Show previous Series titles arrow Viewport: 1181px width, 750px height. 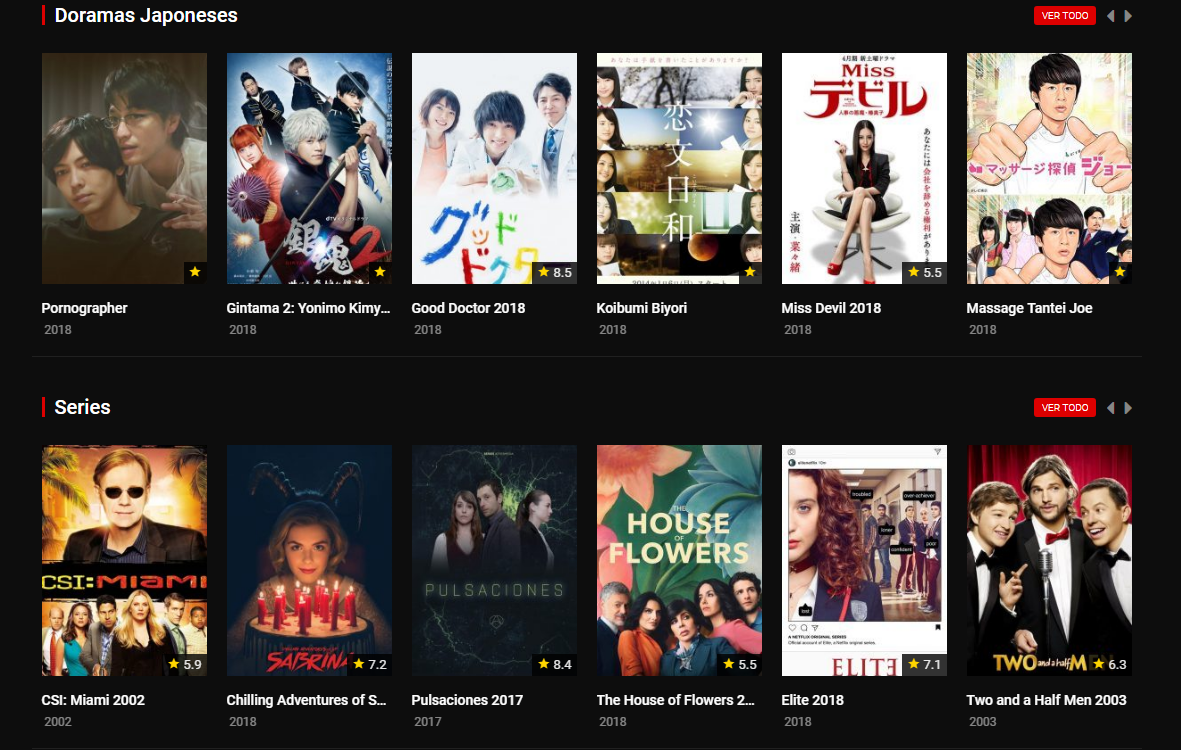pos(1110,408)
